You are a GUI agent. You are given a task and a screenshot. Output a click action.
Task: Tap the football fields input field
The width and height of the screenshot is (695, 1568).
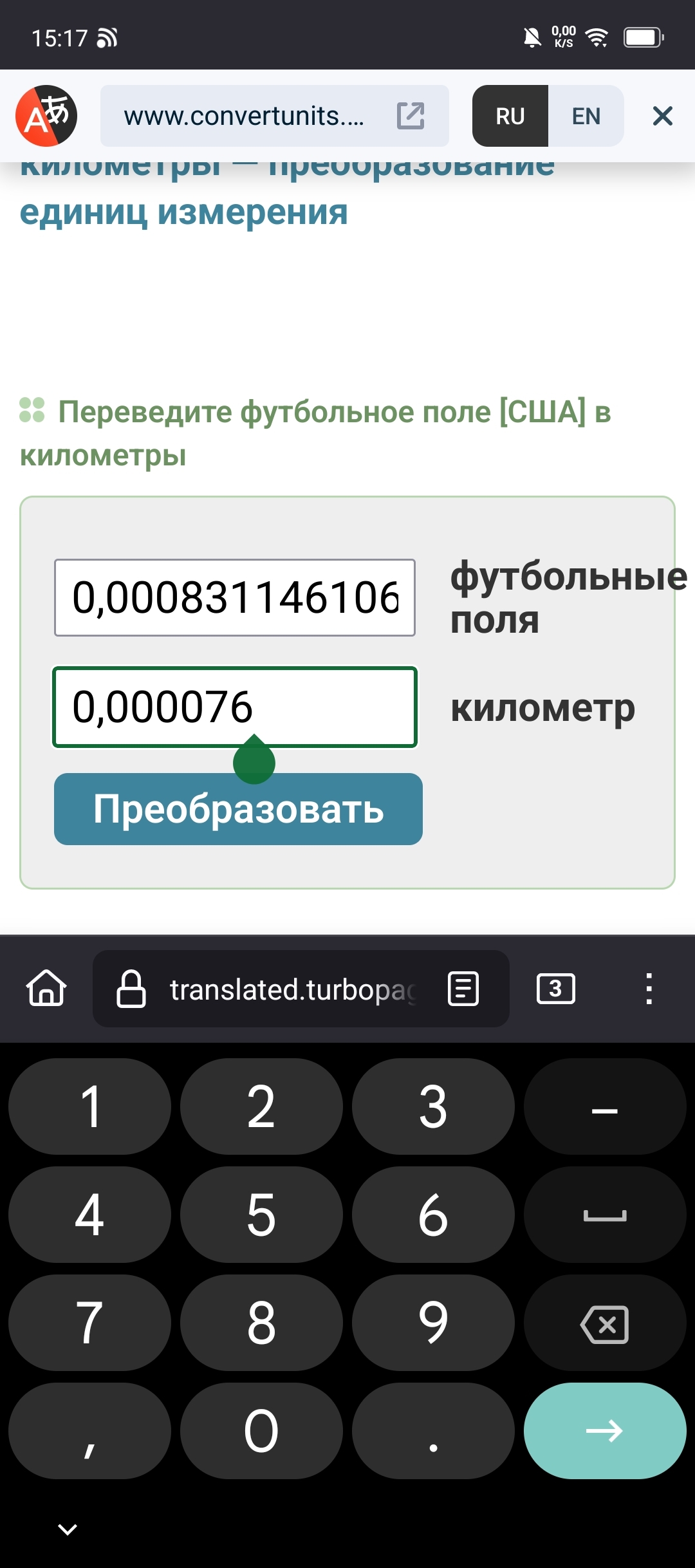235,597
